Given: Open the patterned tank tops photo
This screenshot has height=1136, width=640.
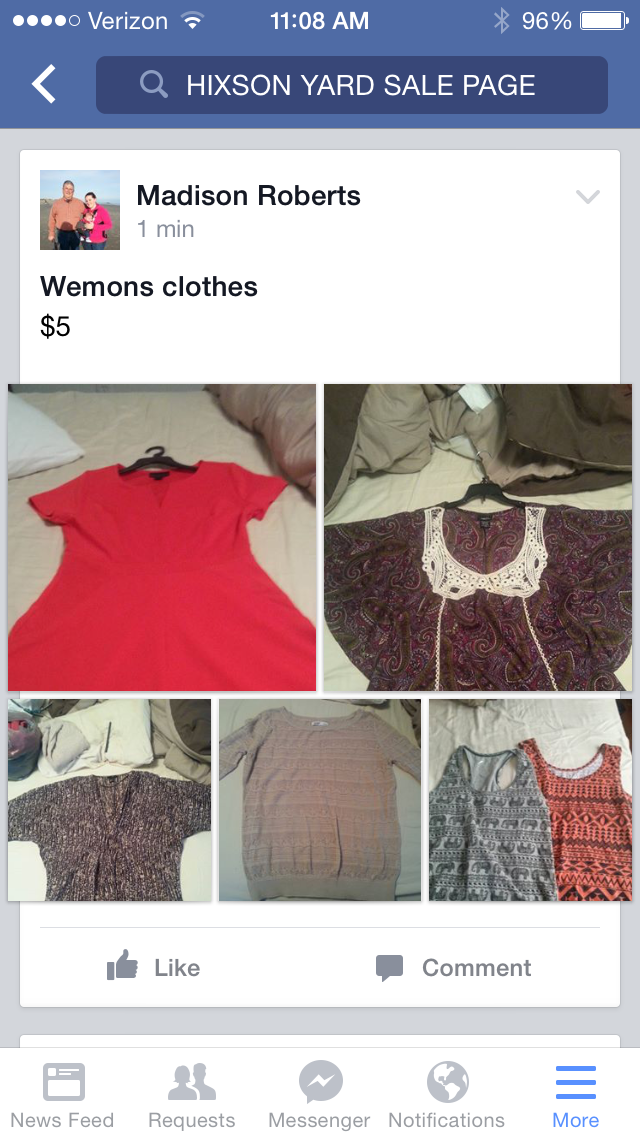Looking at the screenshot, I should tap(530, 800).
